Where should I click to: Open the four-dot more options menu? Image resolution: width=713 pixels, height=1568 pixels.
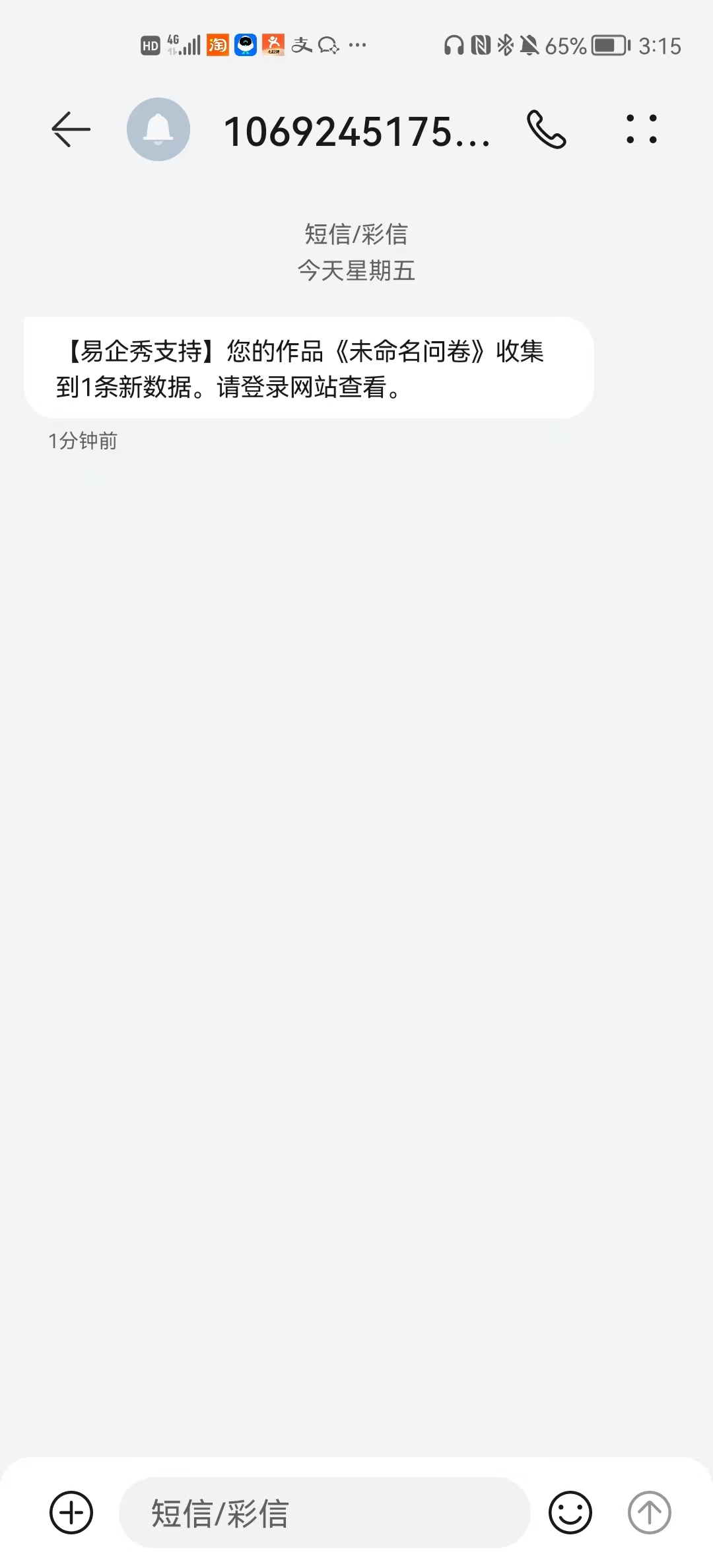tap(642, 129)
